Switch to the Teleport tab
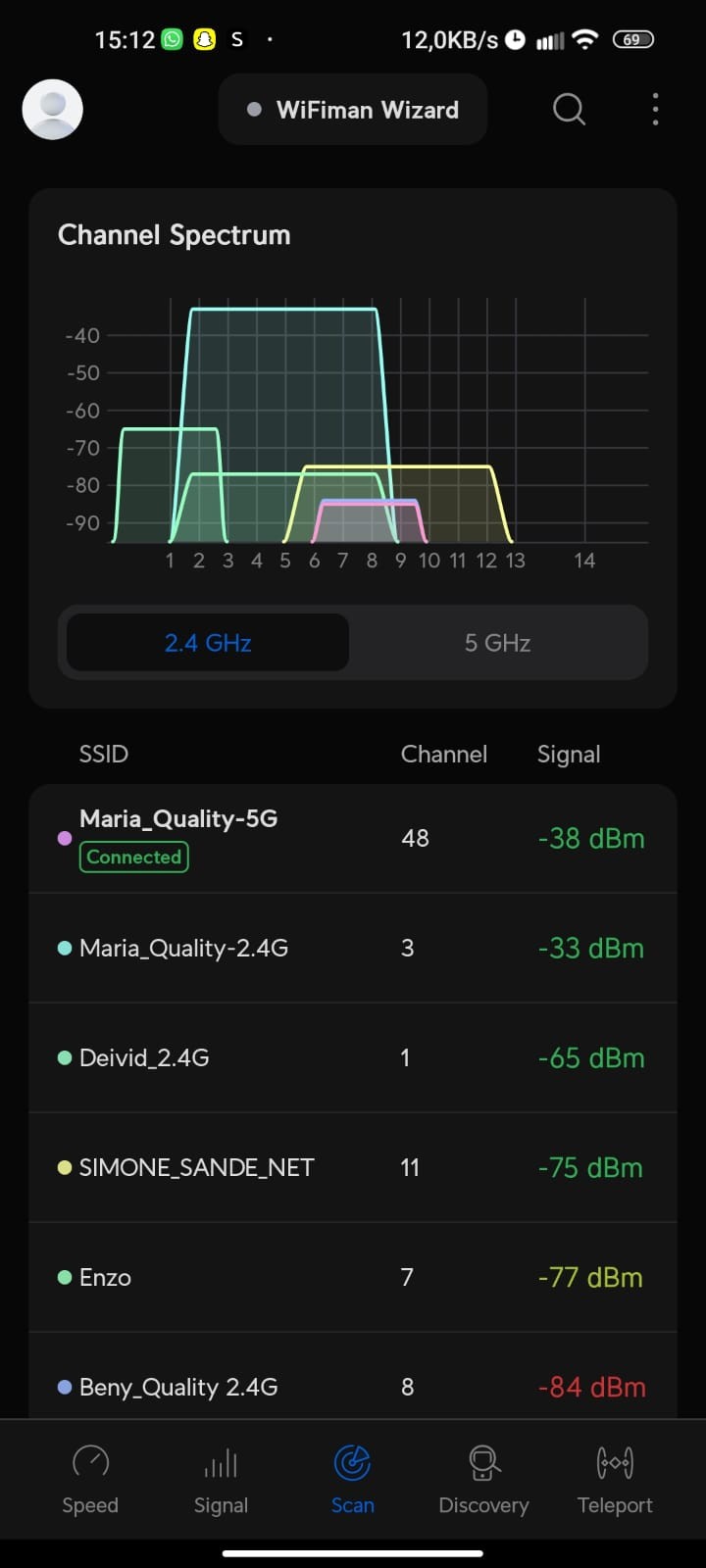The width and height of the screenshot is (706, 1568). click(615, 1480)
